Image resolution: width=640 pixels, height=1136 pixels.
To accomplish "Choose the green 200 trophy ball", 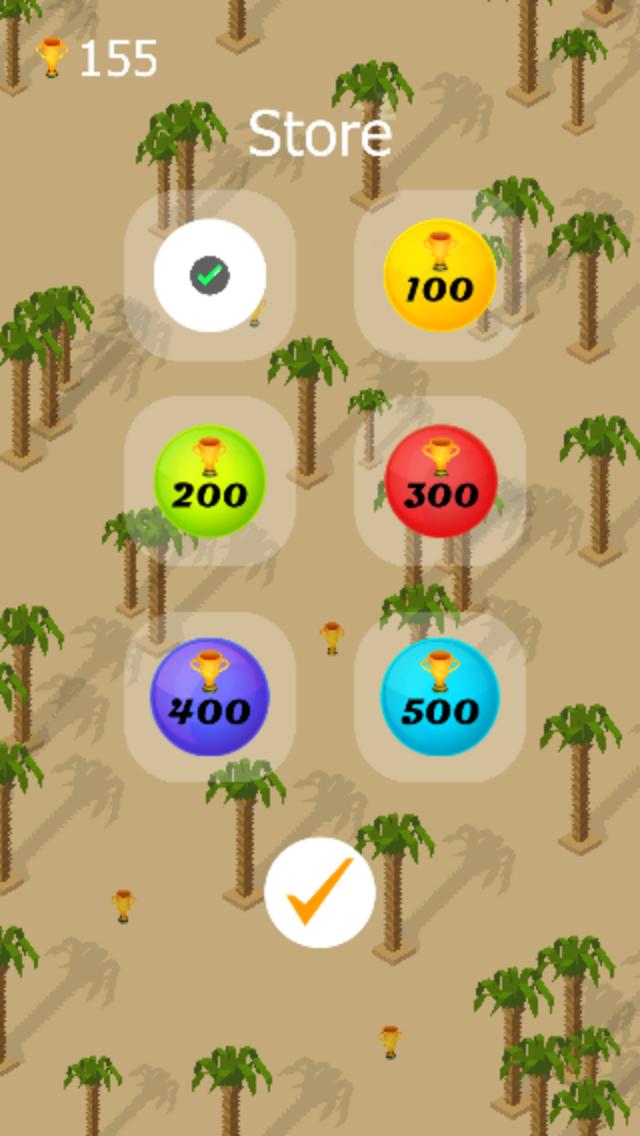I will [x=210, y=481].
